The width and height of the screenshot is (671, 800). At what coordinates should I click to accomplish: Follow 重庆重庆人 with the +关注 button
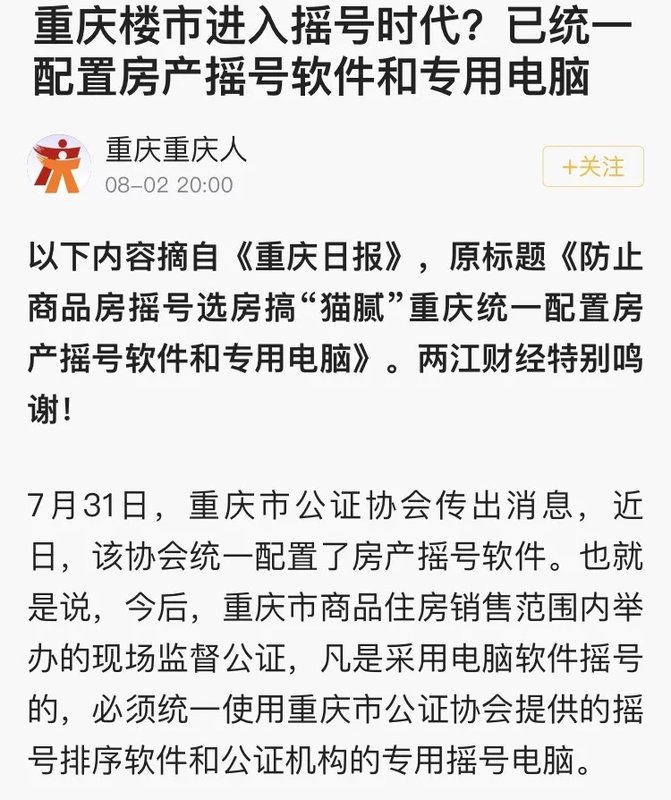593,167
